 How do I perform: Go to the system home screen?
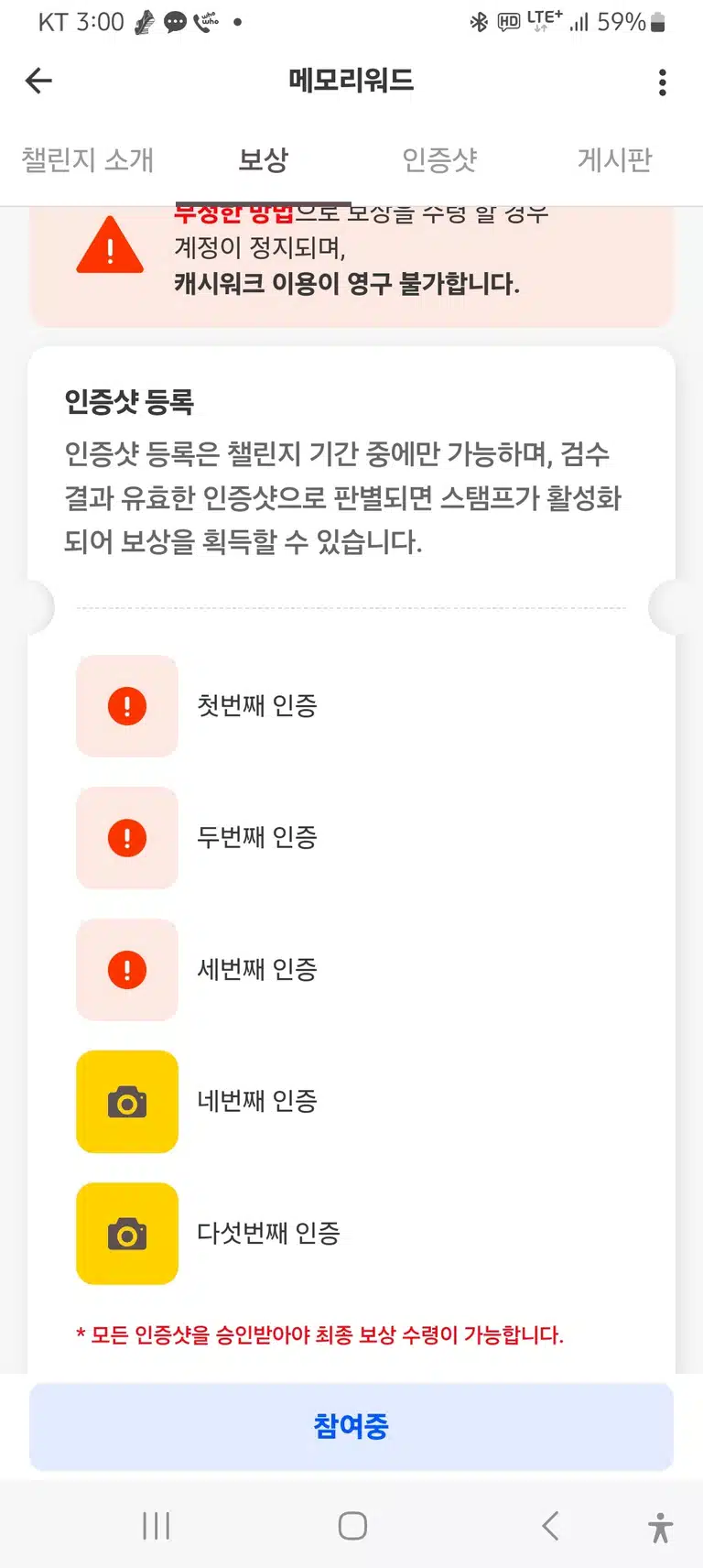(352, 1526)
